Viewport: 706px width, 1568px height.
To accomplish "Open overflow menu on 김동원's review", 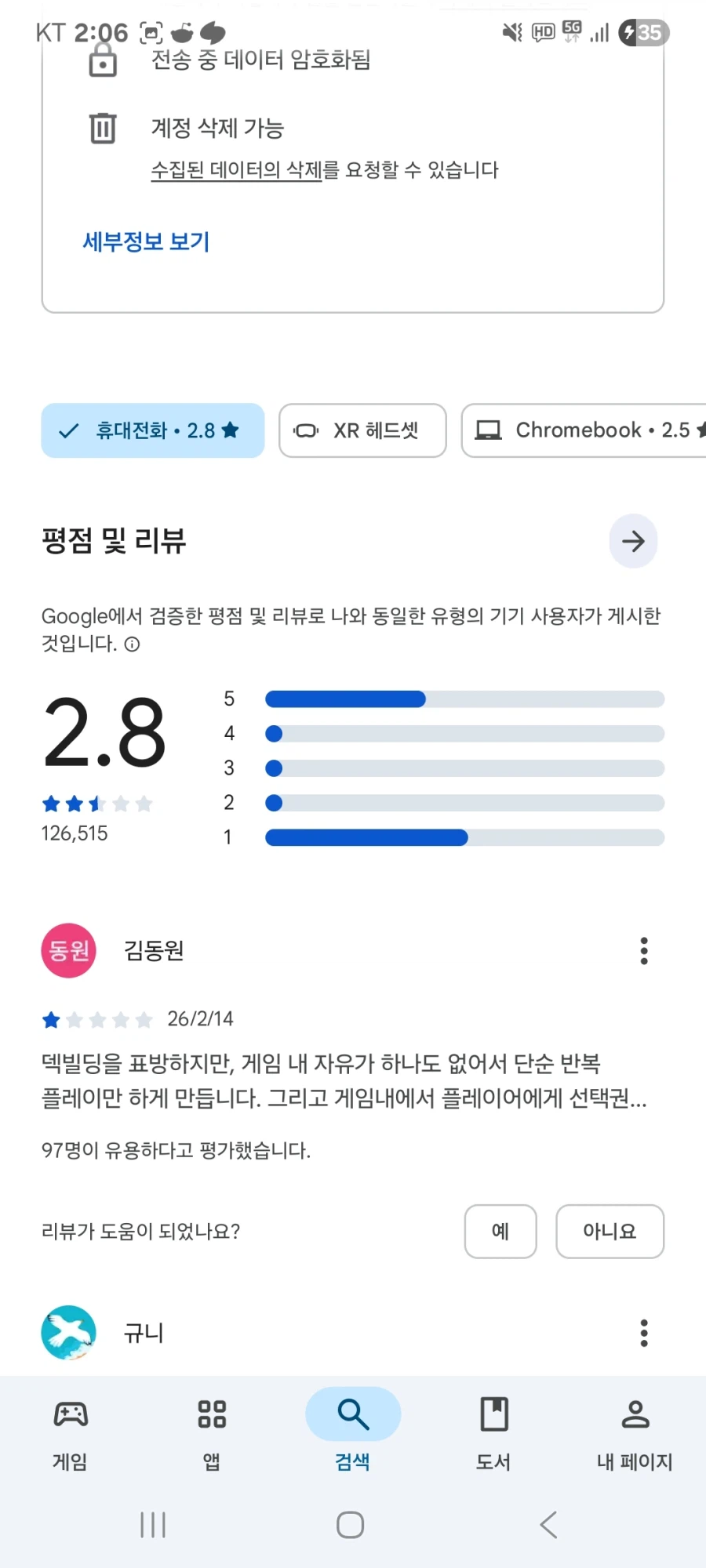I will 643,950.
